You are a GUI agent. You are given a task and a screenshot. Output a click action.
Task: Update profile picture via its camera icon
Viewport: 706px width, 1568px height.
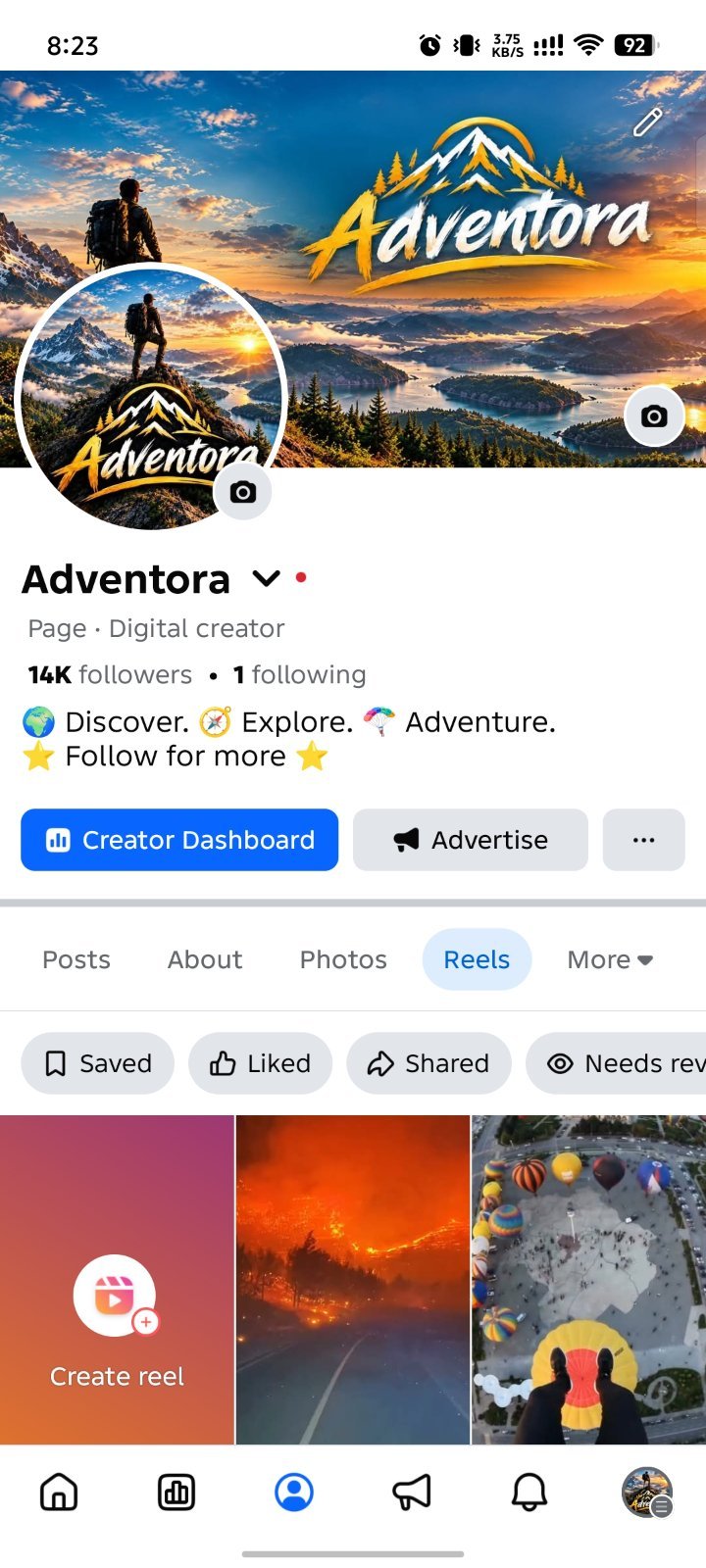point(242,491)
